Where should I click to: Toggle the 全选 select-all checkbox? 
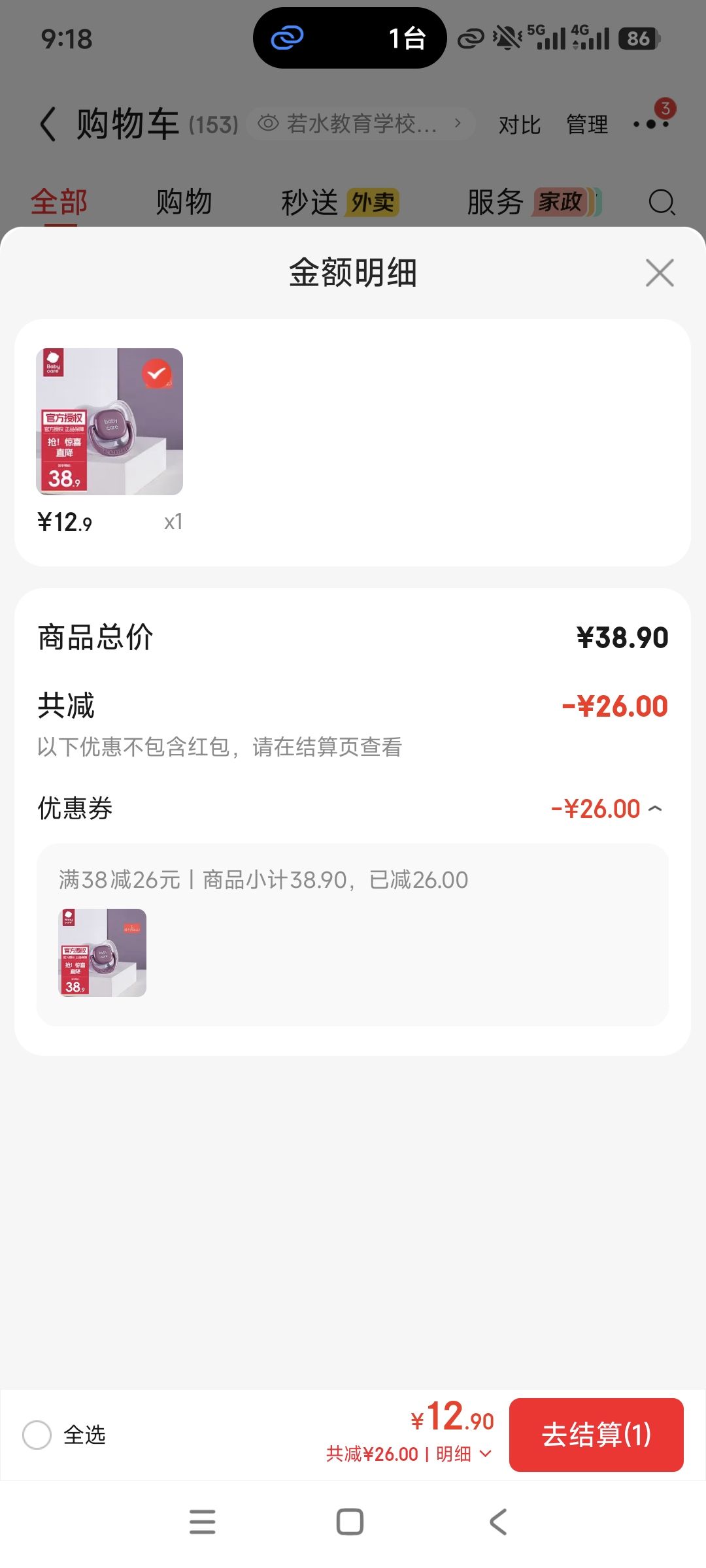[37, 1435]
